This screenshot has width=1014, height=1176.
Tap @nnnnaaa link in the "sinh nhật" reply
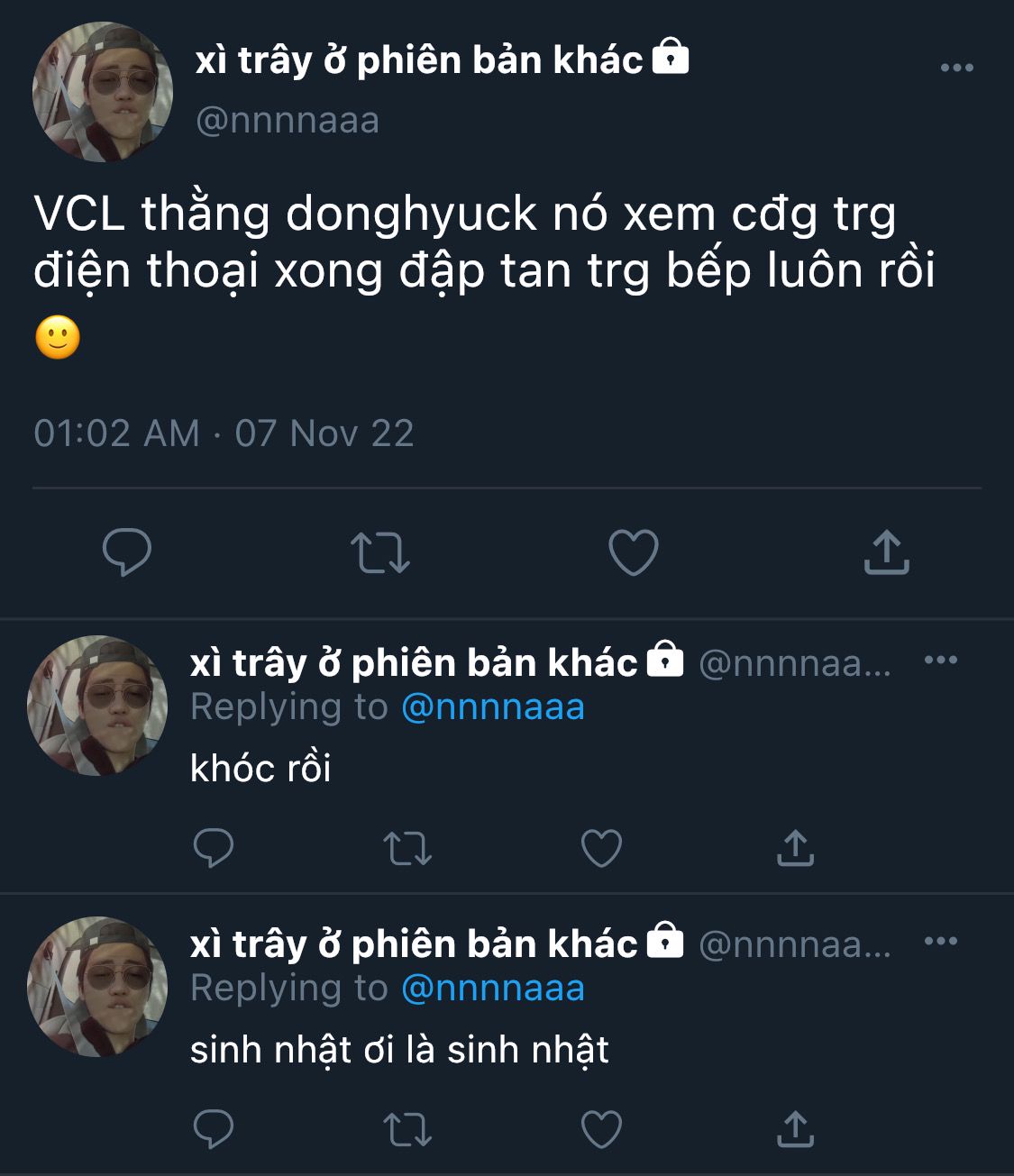tap(493, 989)
